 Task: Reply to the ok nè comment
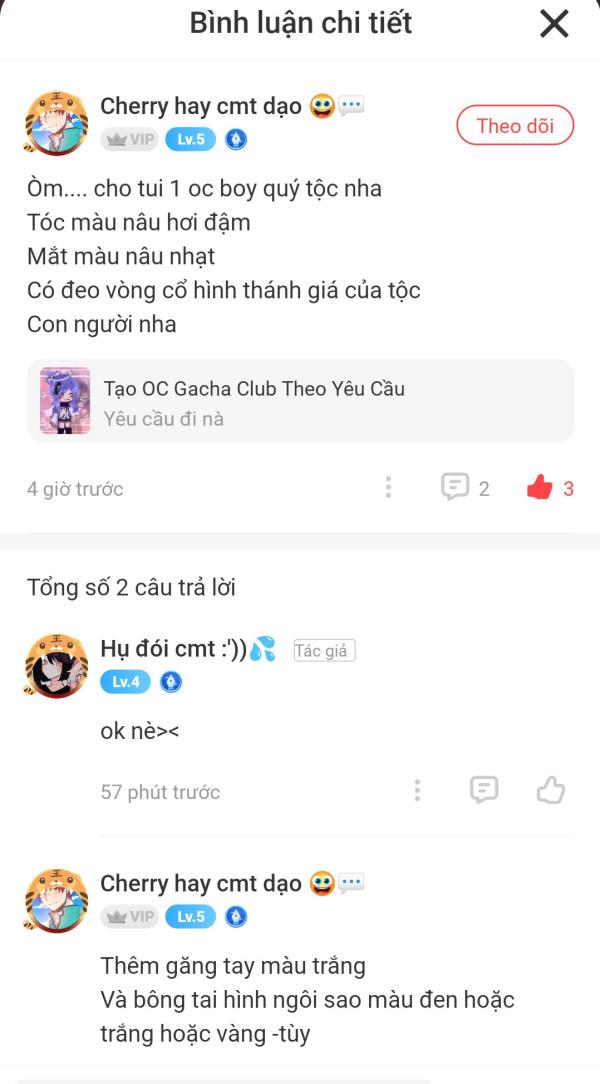(x=484, y=789)
